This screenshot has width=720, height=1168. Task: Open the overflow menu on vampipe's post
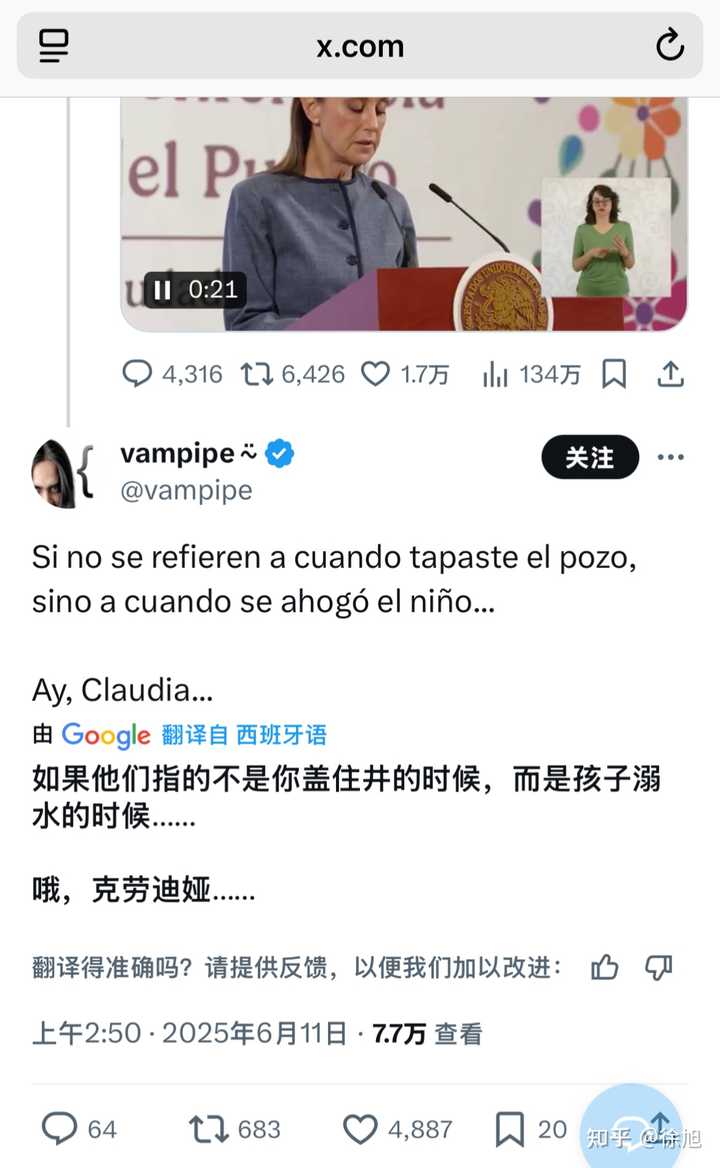(x=670, y=457)
